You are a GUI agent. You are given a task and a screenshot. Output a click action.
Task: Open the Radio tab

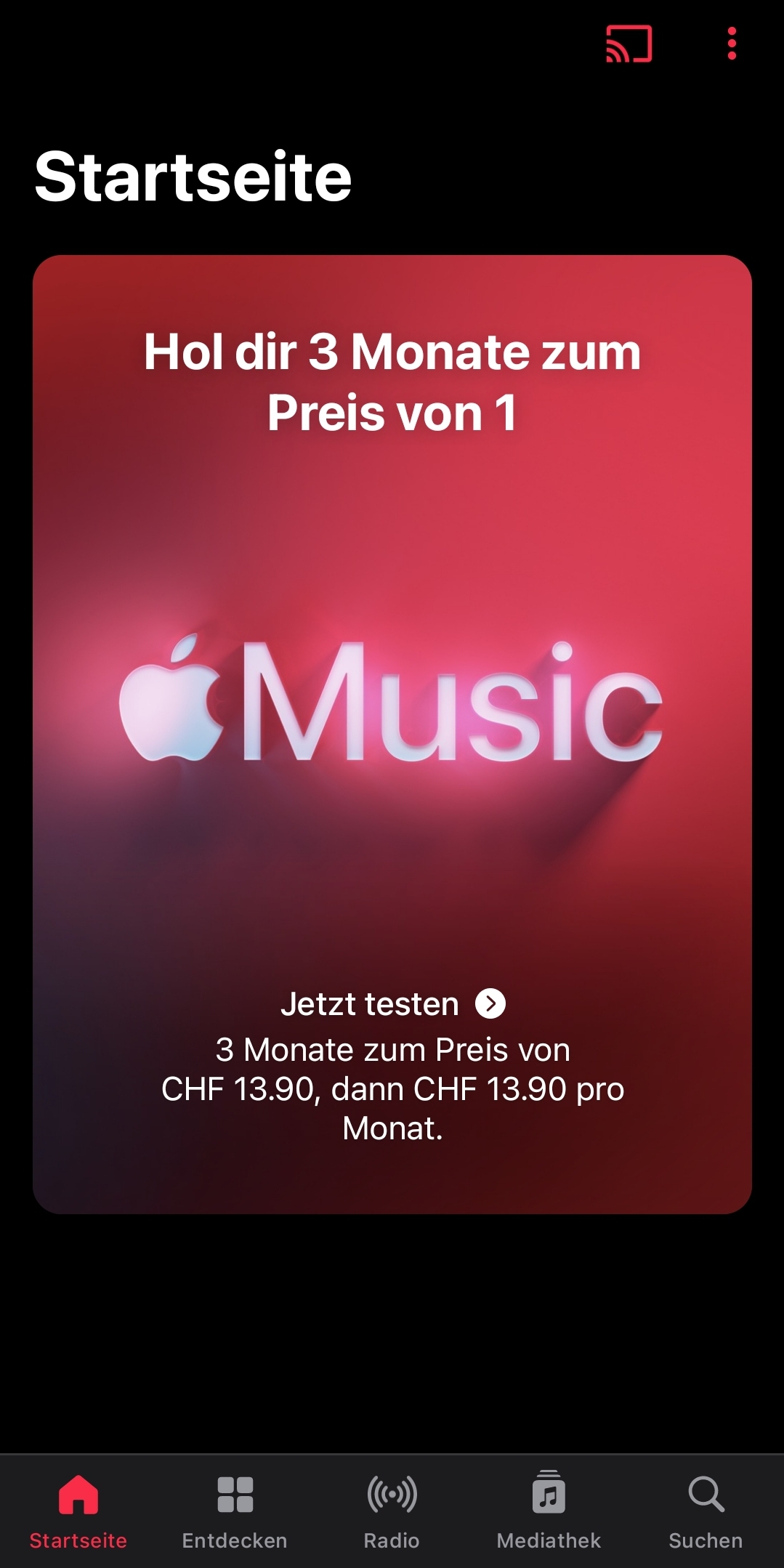click(x=392, y=1510)
